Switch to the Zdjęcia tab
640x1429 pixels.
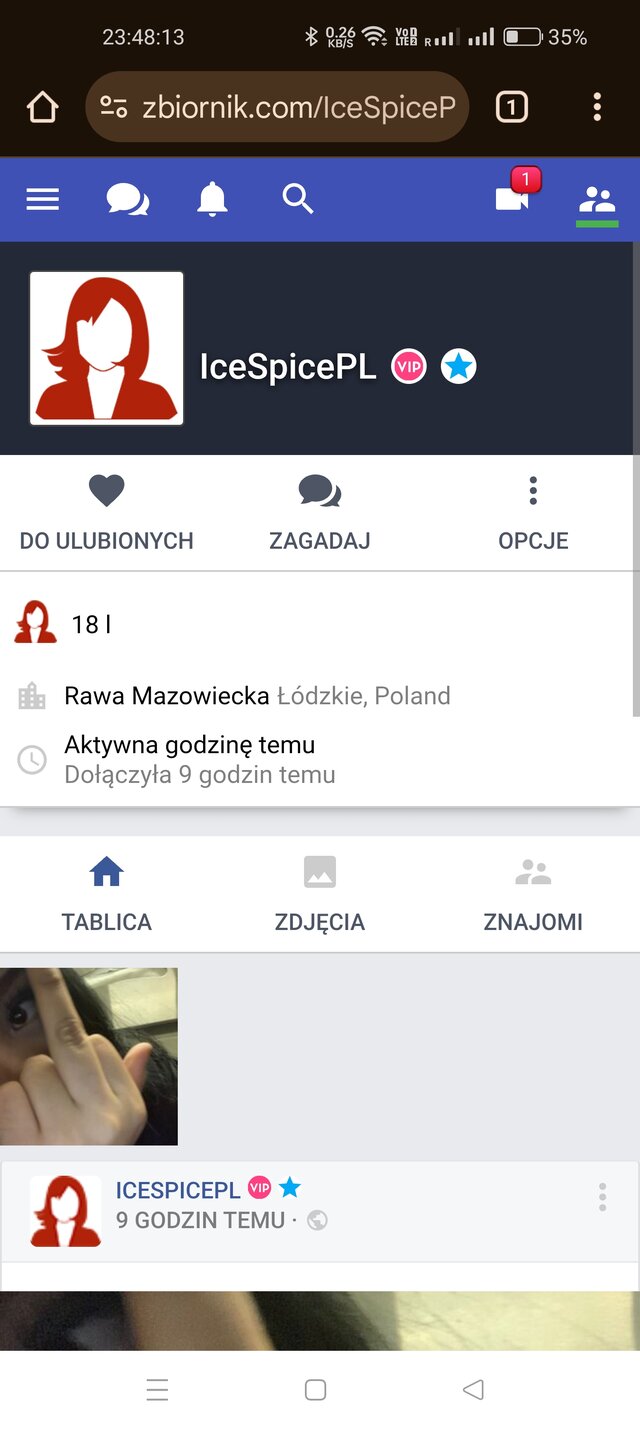point(320,894)
